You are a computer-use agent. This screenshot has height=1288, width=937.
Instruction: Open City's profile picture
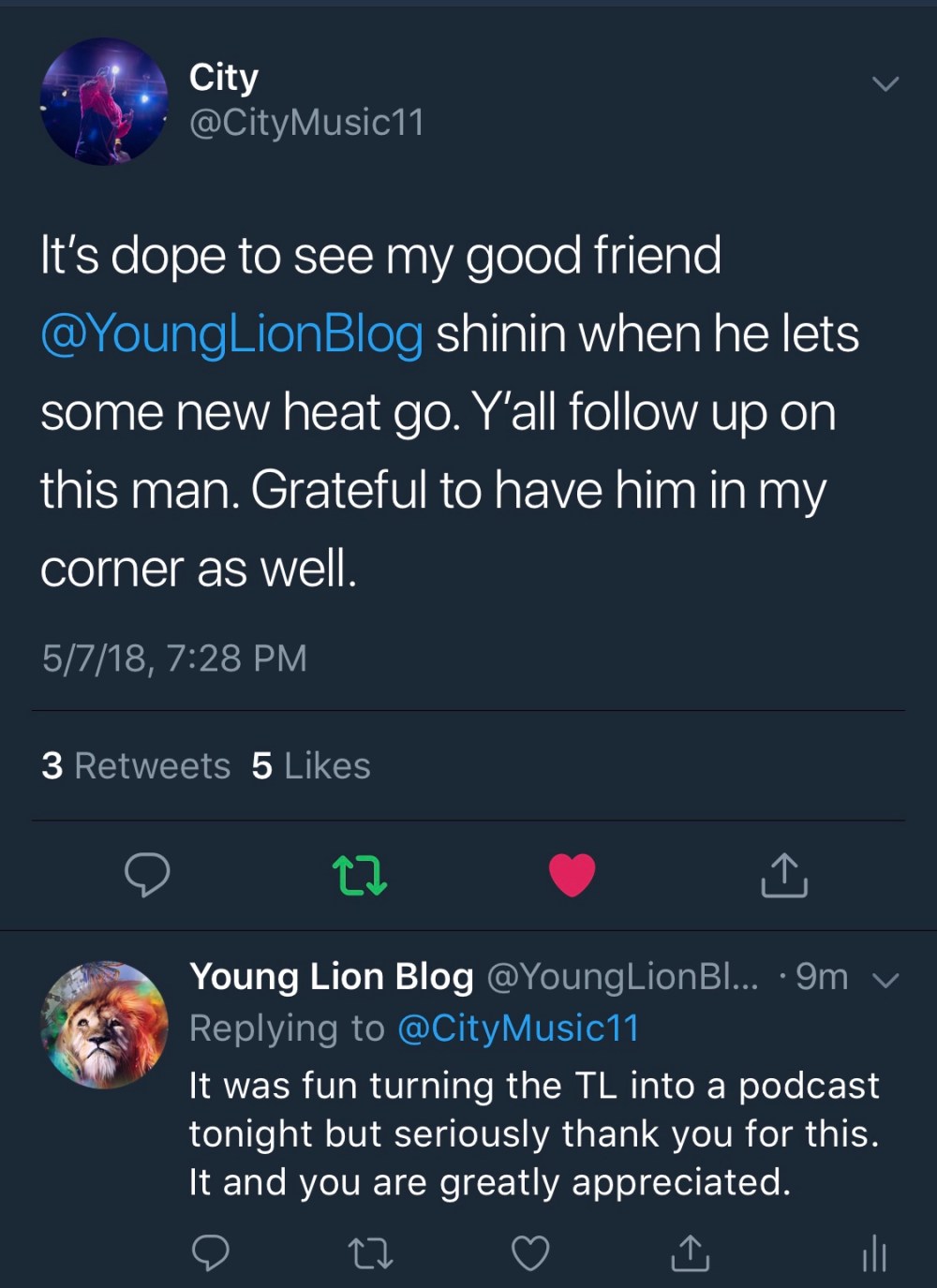coord(104,101)
